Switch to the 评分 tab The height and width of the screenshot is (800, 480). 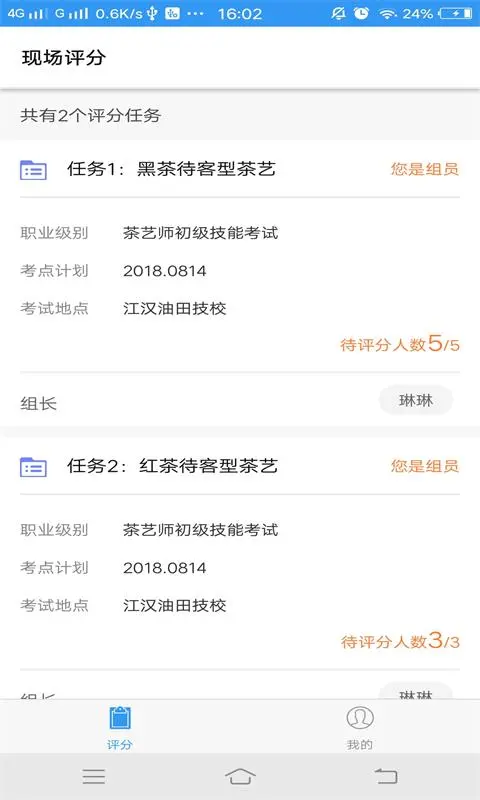[120, 727]
